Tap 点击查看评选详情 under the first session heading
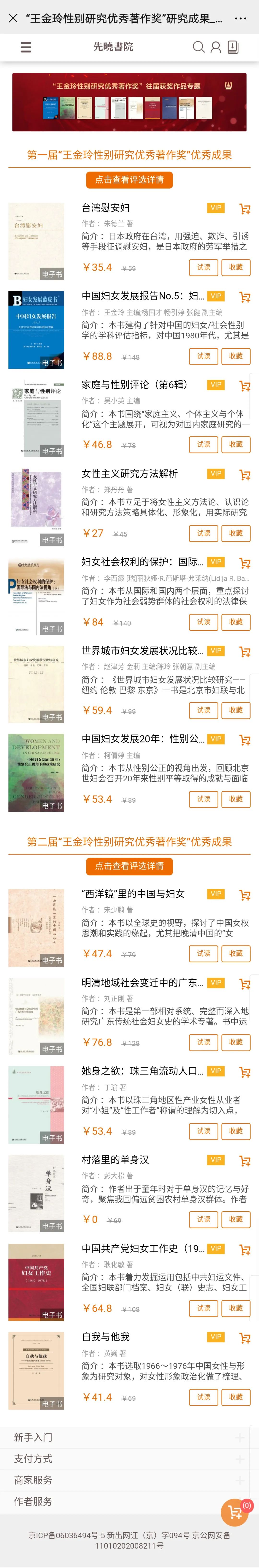This screenshot has height=1568, width=259. [129, 180]
